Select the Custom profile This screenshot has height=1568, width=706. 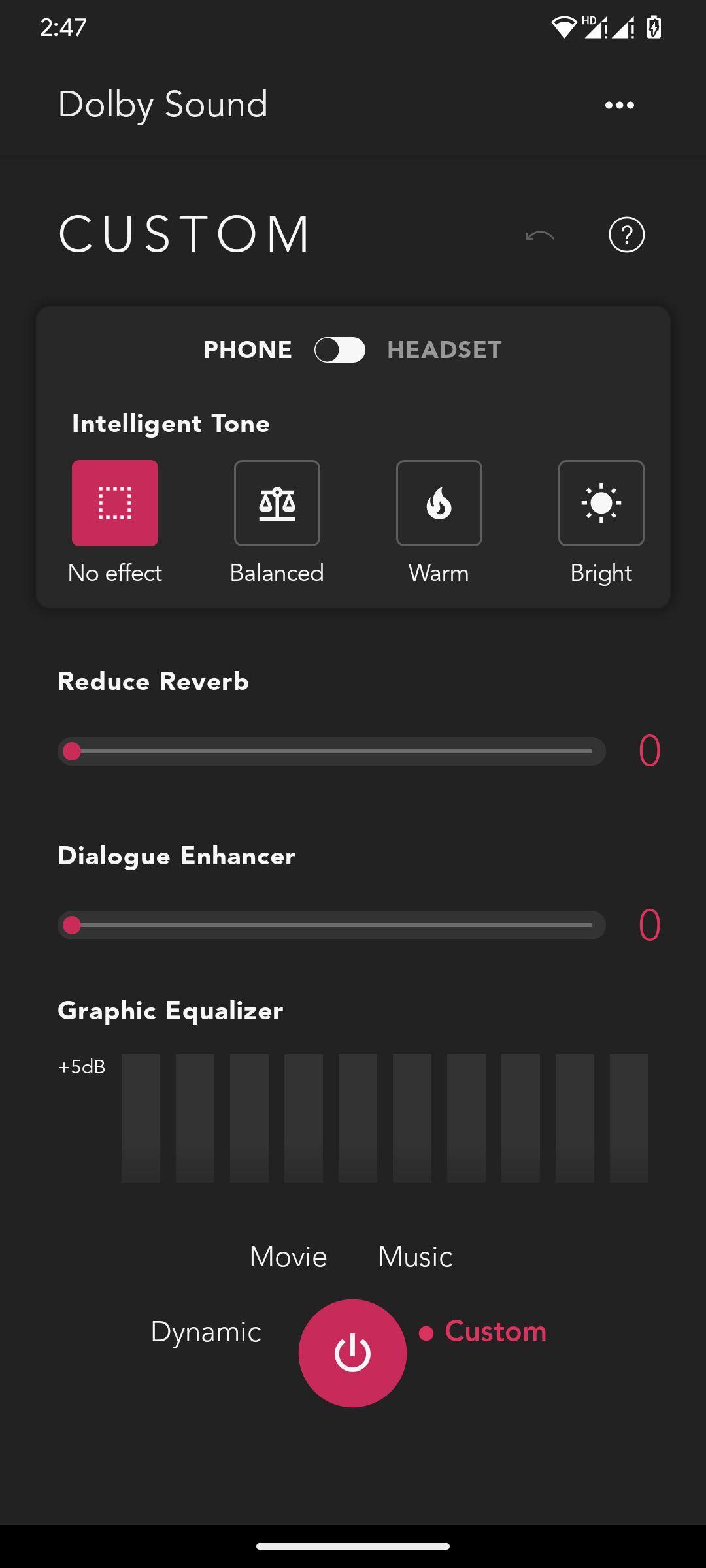point(496,1331)
